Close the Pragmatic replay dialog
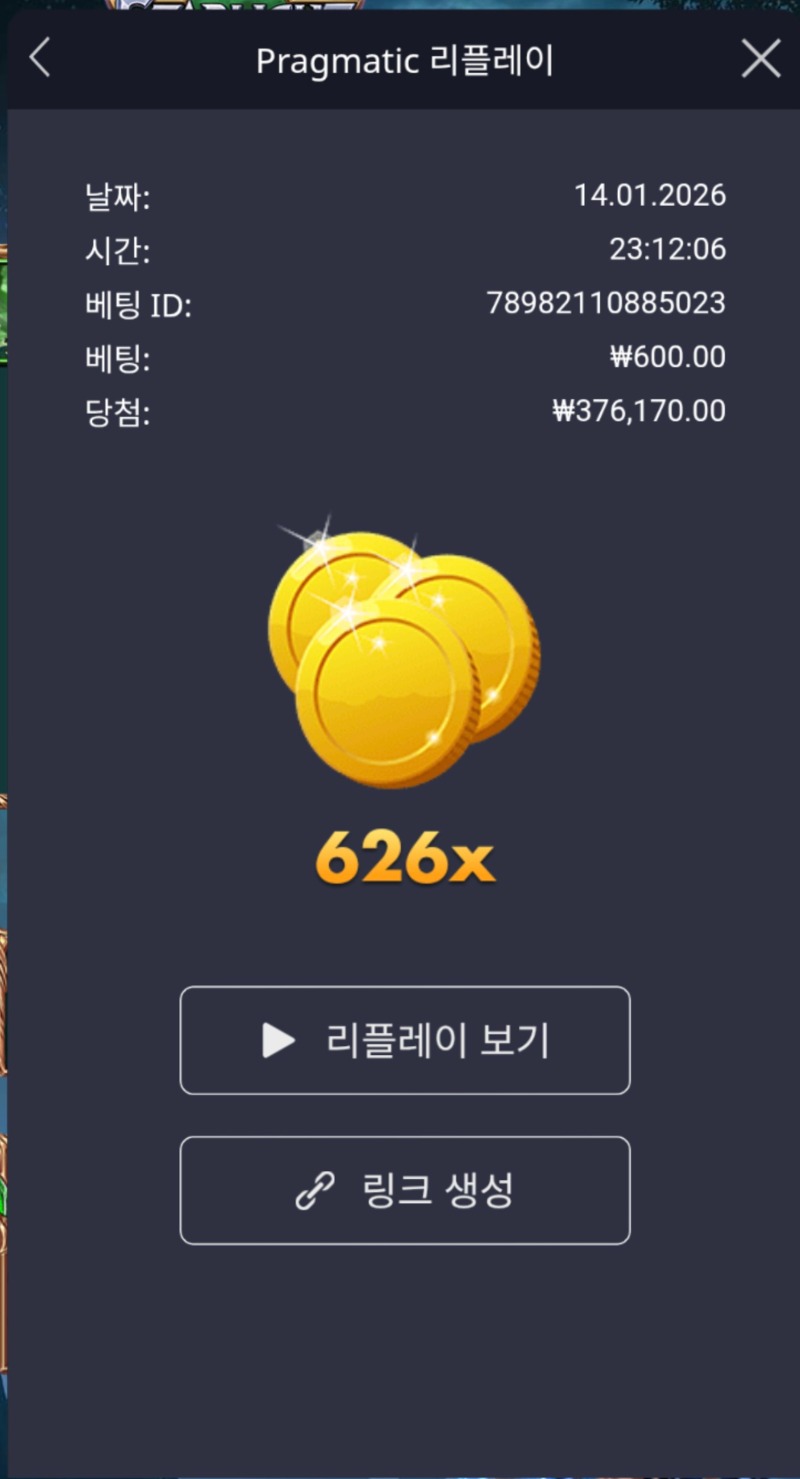The width and height of the screenshot is (800, 1479). click(760, 59)
